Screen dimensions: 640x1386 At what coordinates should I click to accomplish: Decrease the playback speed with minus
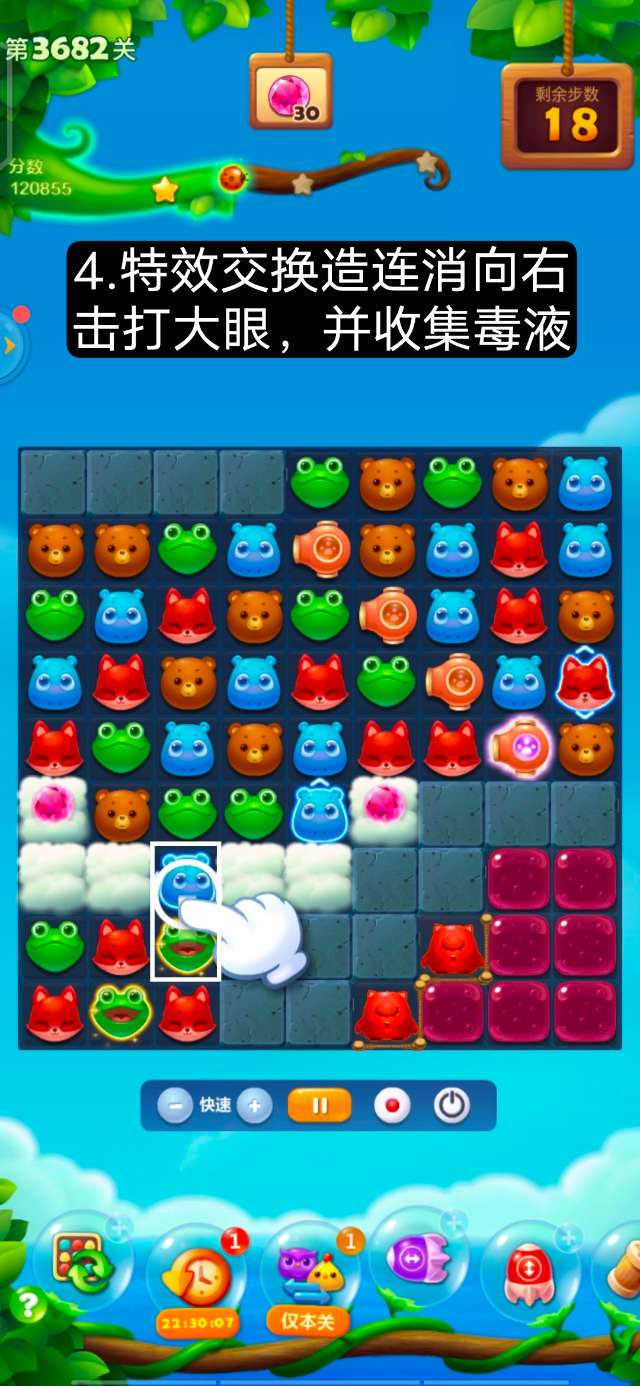[175, 1106]
